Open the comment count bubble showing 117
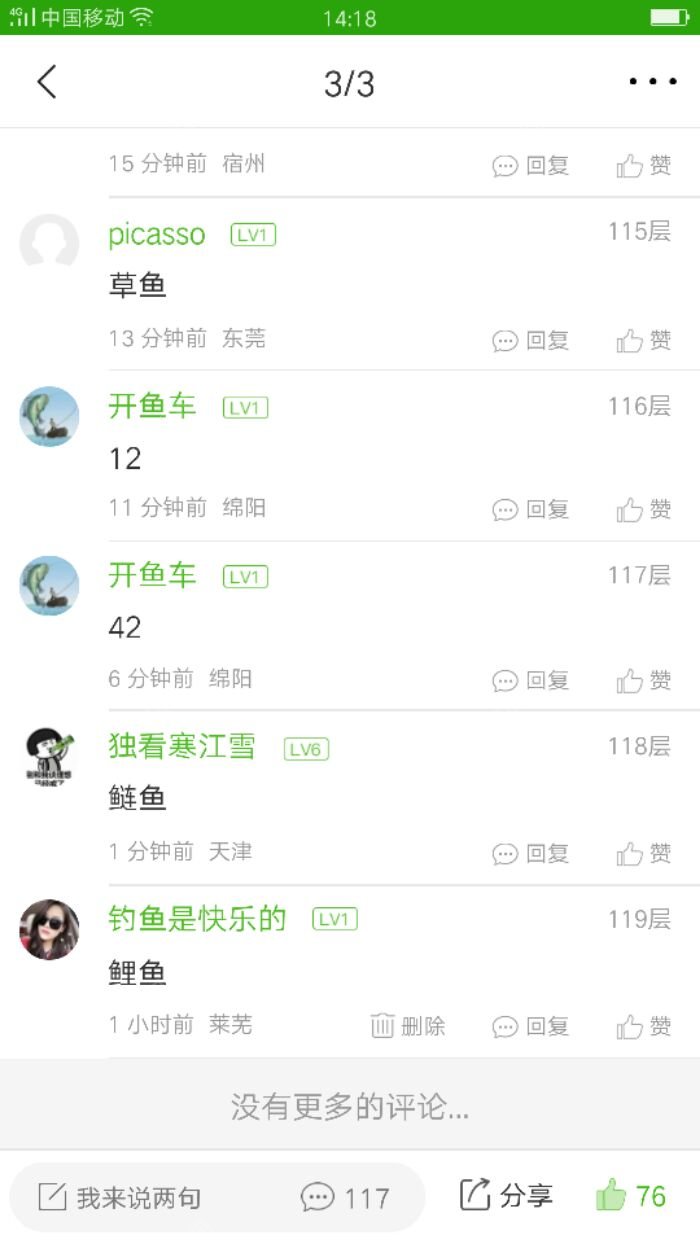This screenshot has height=1244, width=700. pyautogui.click(x=345, y=1197)
